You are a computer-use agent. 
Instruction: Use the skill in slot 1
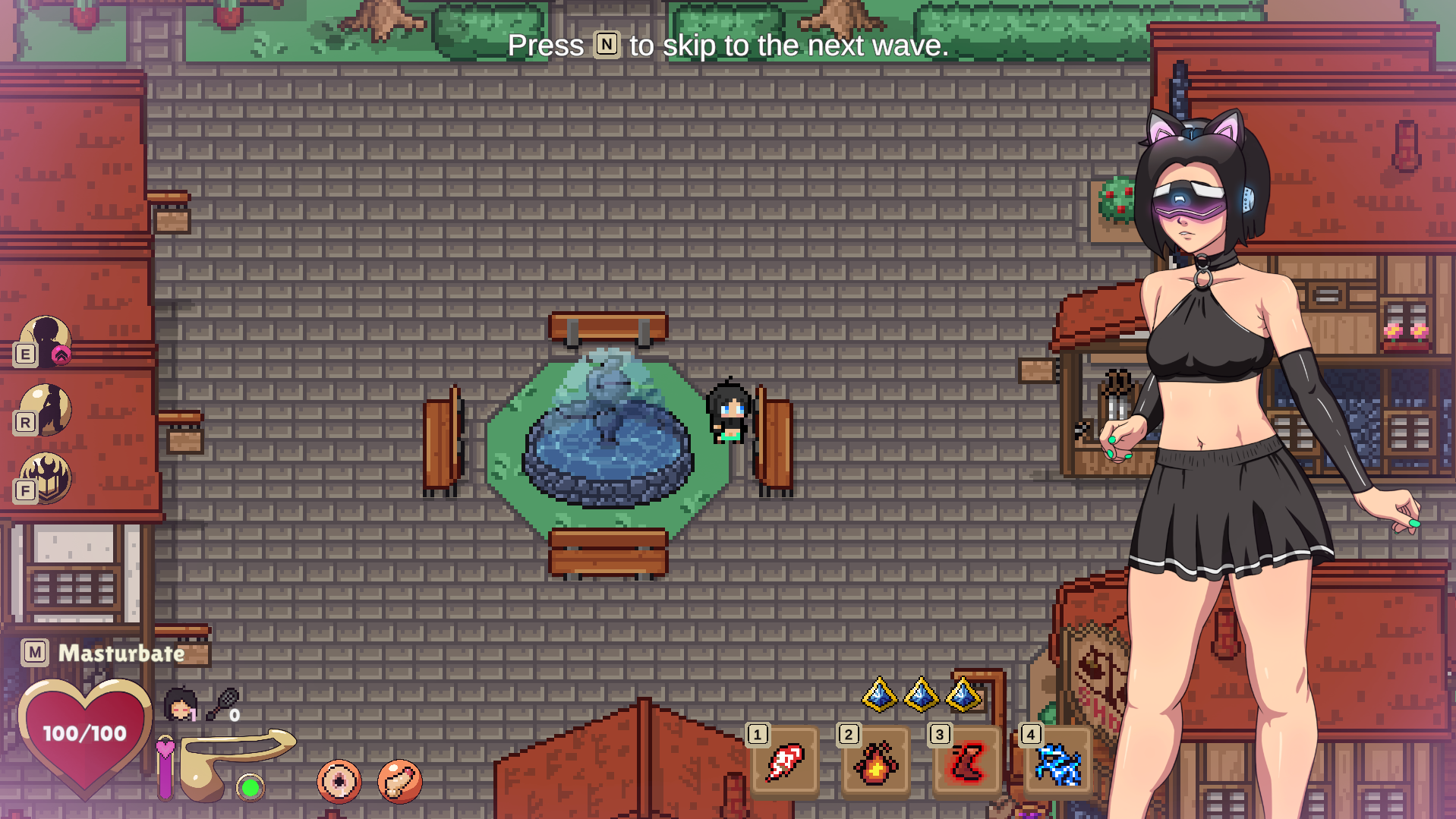pyautogui.click(x=784, y=762)
